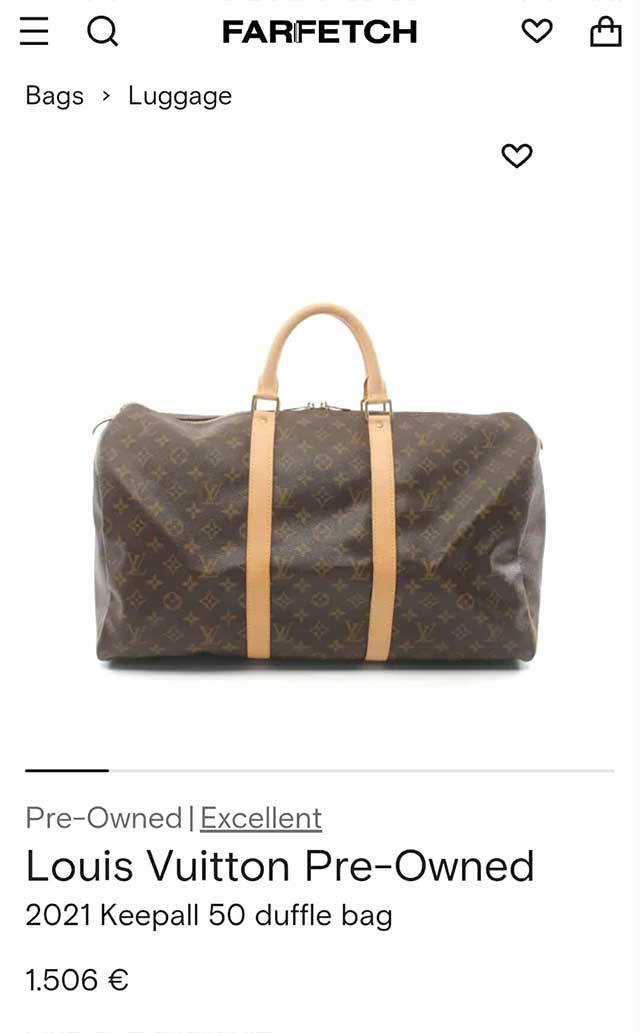The image size is (640, 1033).
Task: Open the Keepall duffle bag product image
Action: tap(320, 485)
